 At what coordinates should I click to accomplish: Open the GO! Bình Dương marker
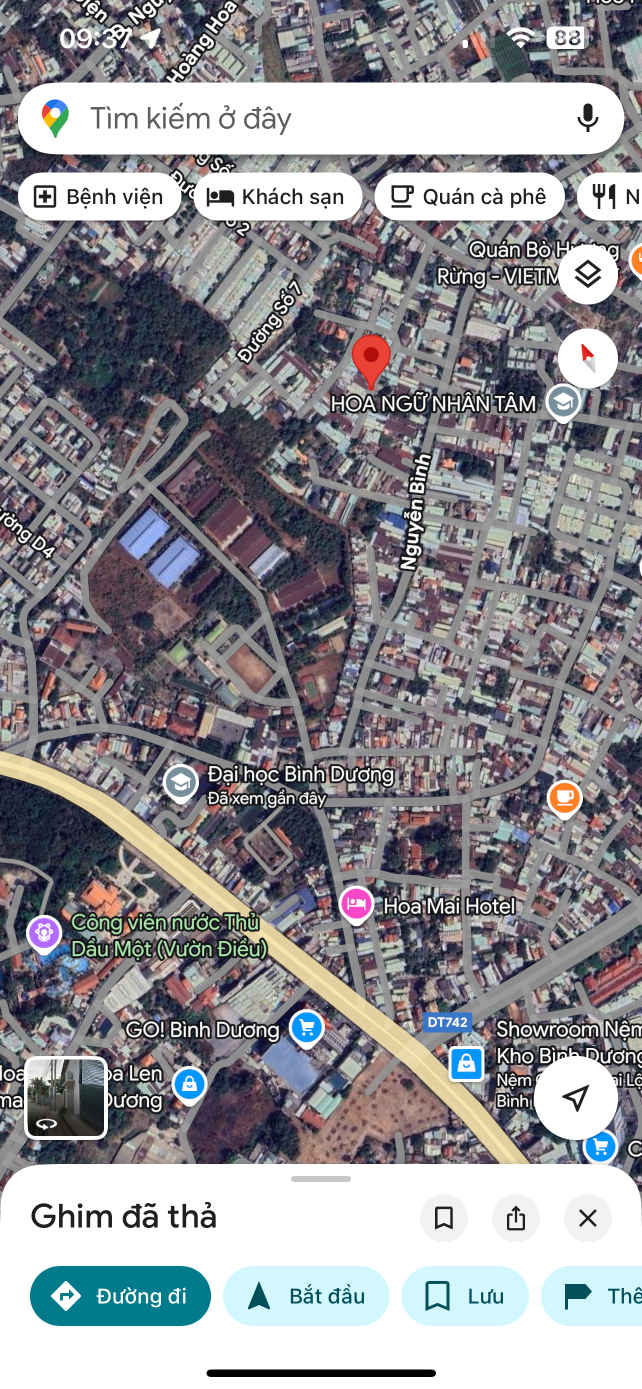[x=306, y=1027]
